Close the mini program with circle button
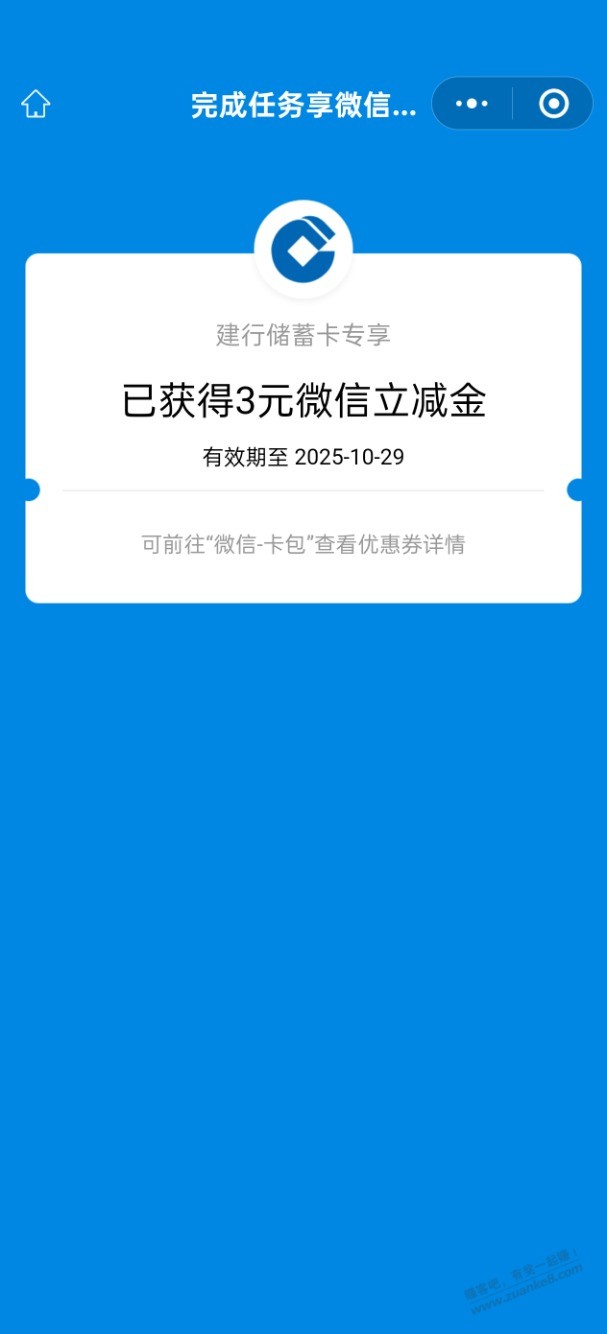 click(553, 104)
